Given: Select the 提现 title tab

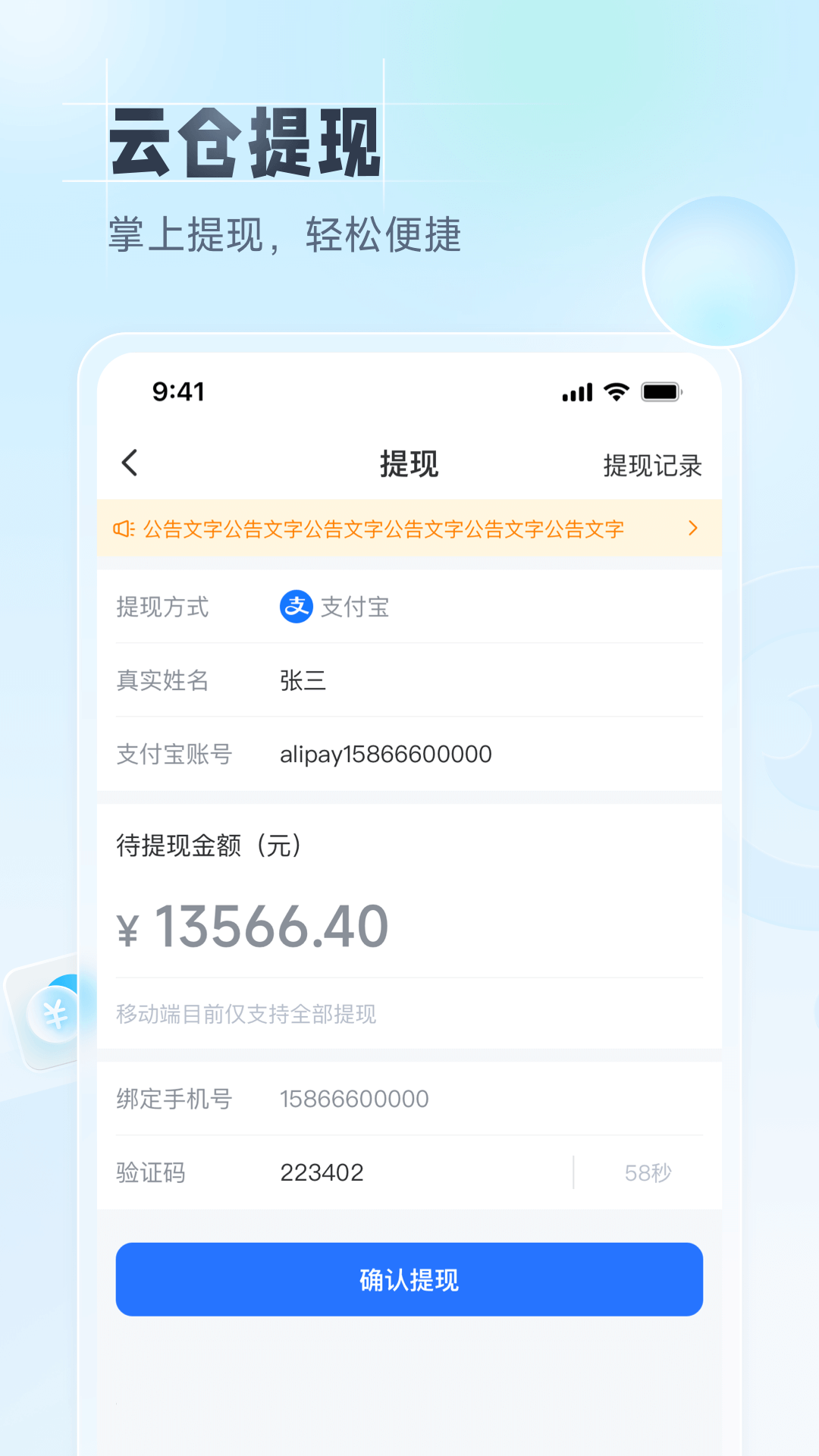Looking at the screenshot, I should (409, 463).
